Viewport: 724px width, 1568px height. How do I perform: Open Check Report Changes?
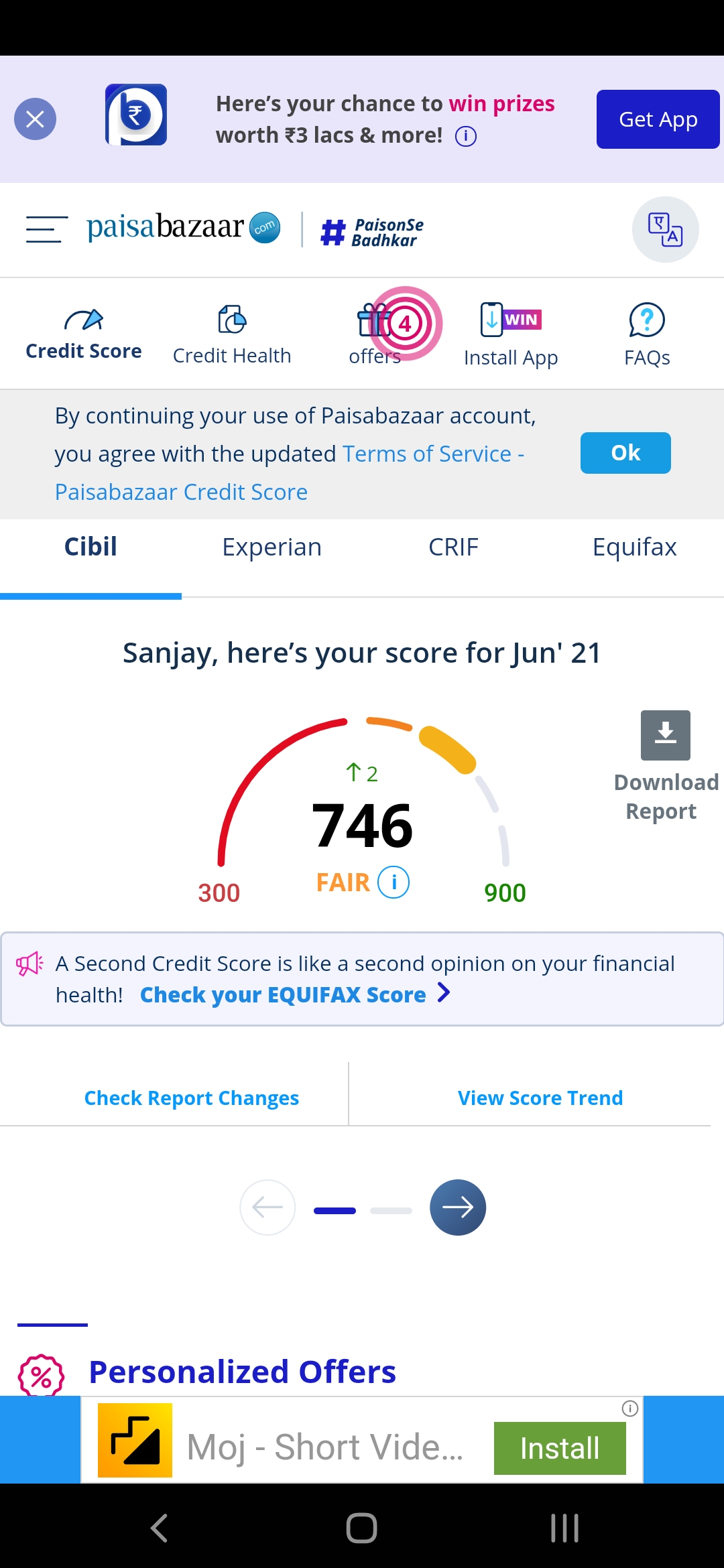[192, 1098]
